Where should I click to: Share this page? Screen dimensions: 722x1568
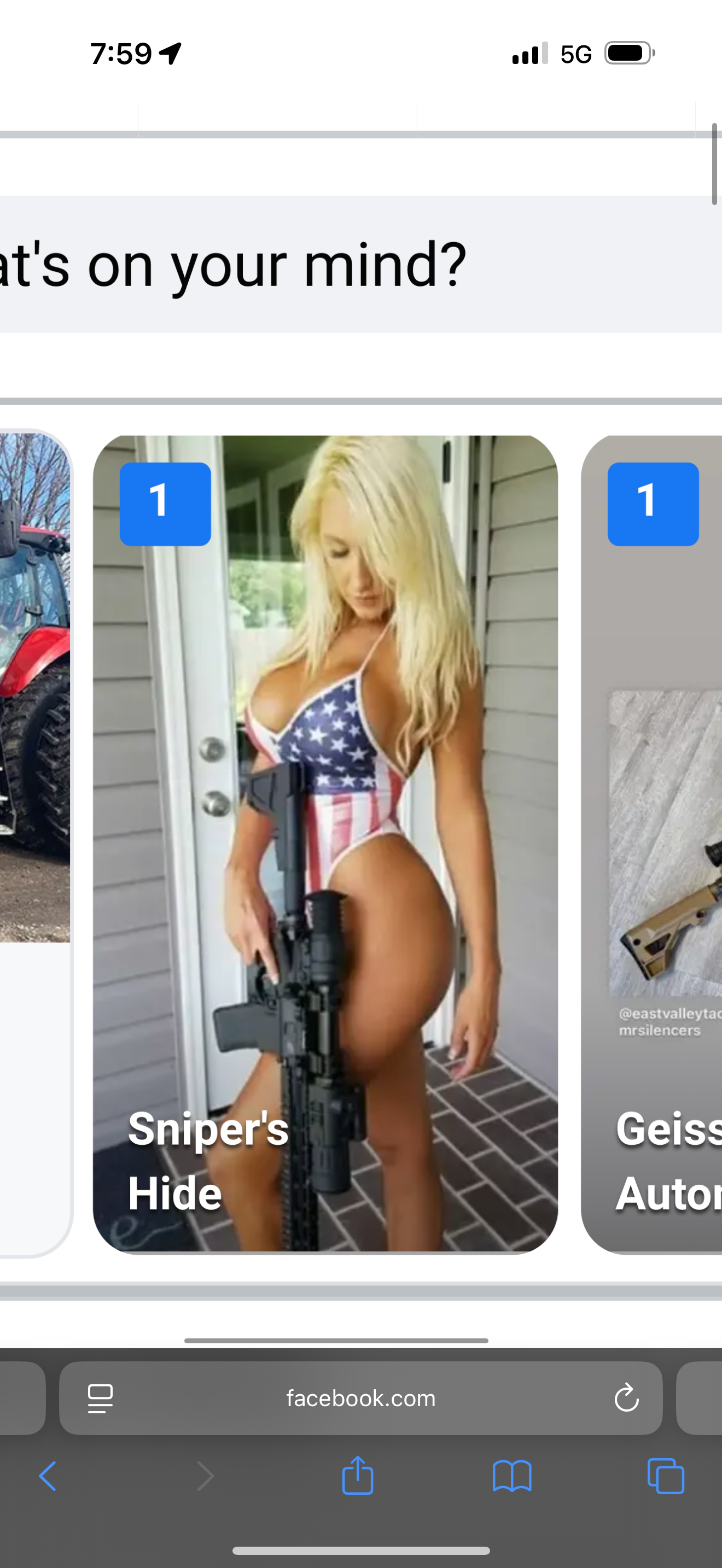click(x=357, y=1476)
